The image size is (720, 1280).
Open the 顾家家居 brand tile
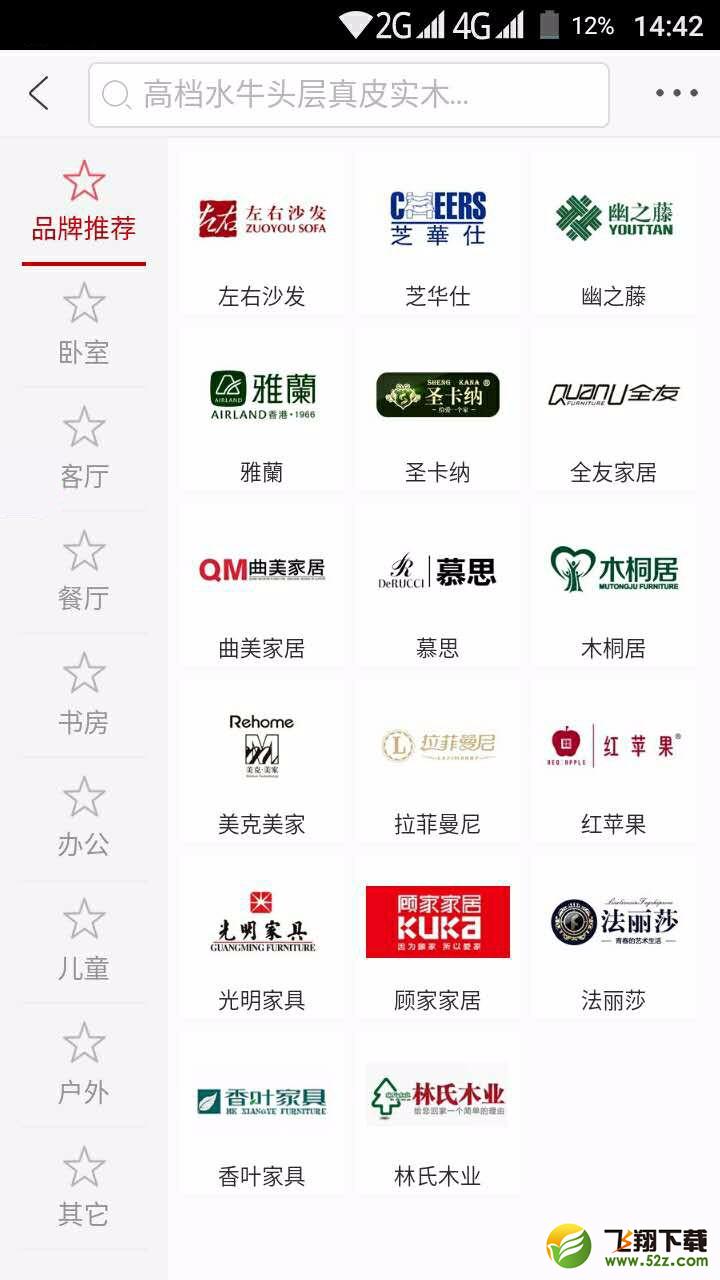[x=438, y=938]
